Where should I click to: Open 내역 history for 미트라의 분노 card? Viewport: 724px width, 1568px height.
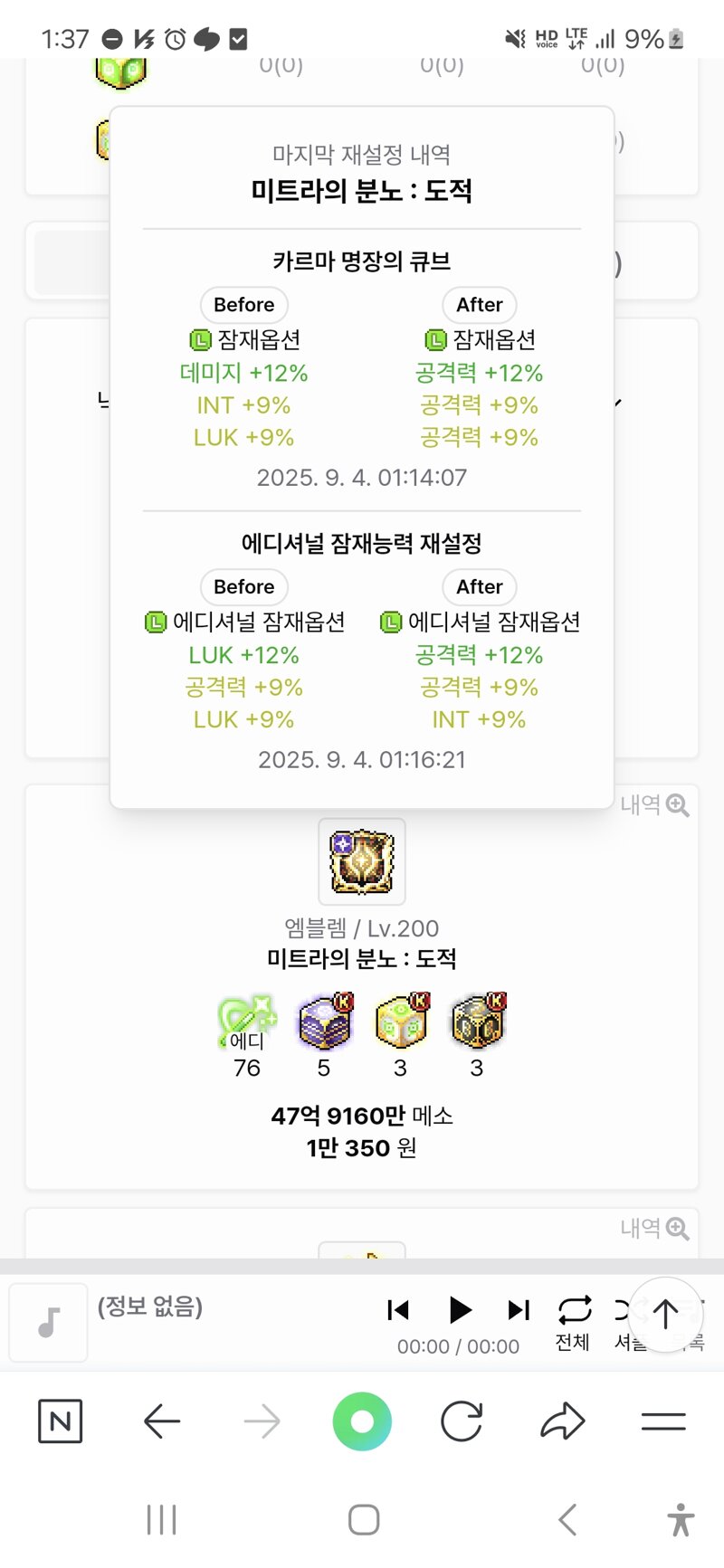click(x=654, y=805)
